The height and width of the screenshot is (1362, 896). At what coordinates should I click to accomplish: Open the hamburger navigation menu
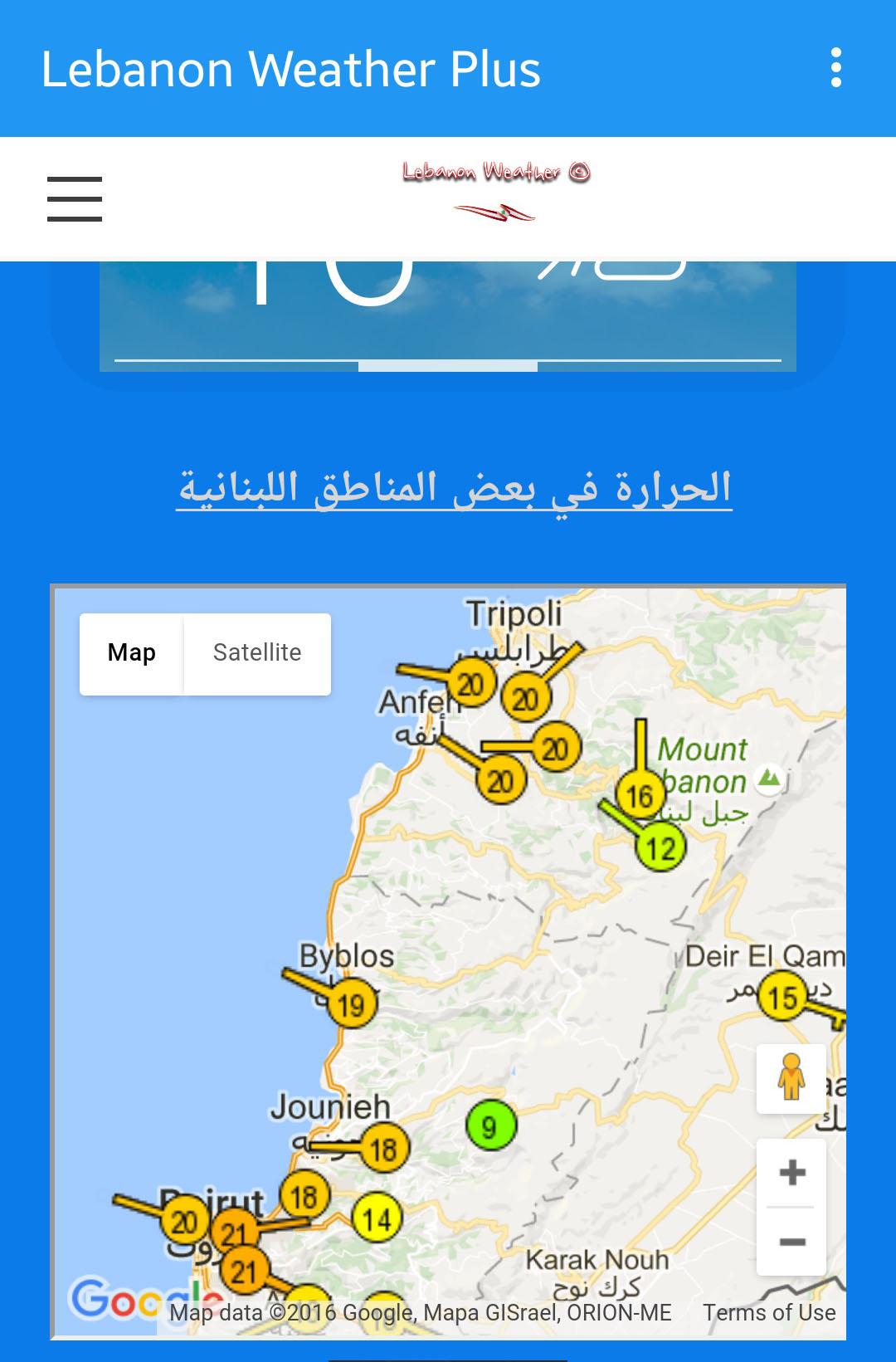(75, 199)
